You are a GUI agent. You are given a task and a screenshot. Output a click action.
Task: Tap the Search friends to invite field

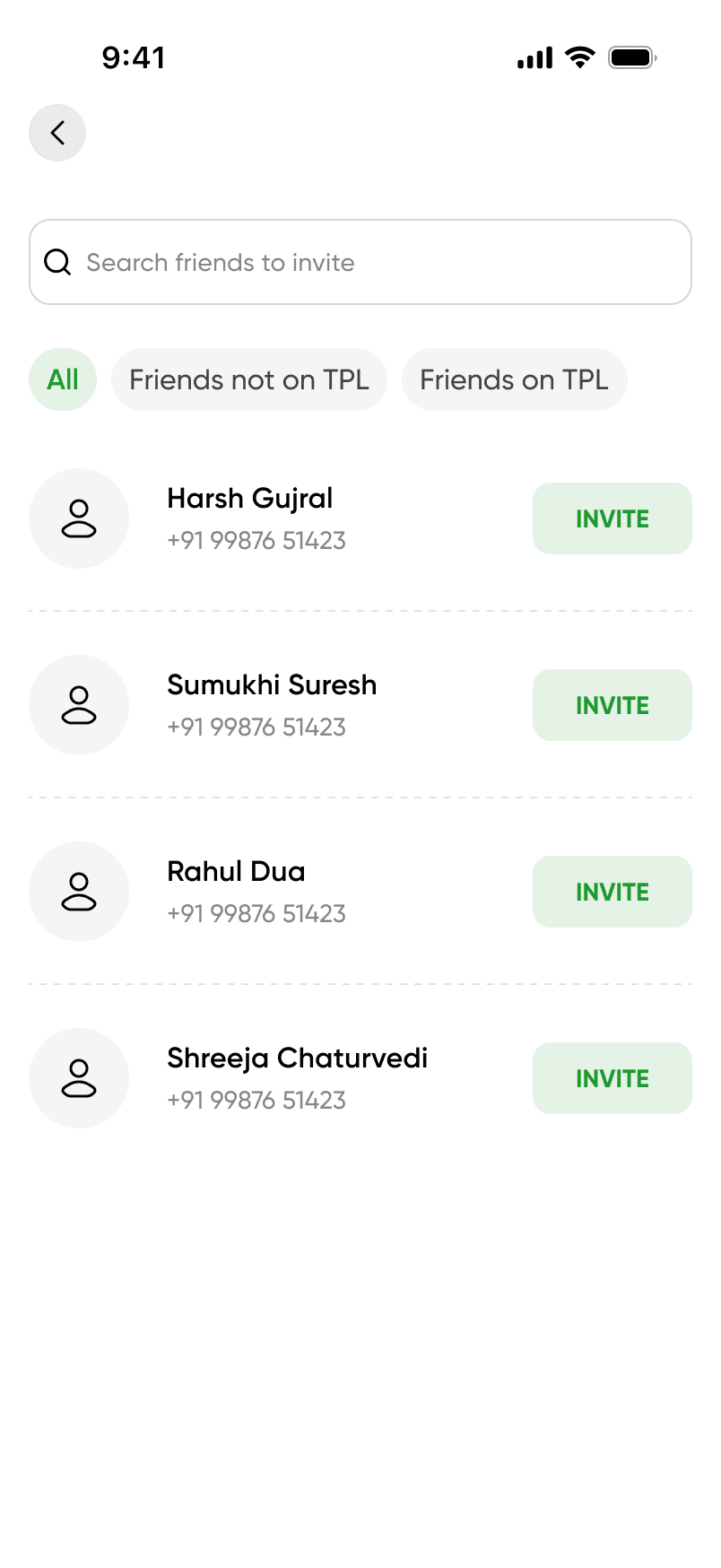point(360,262)
